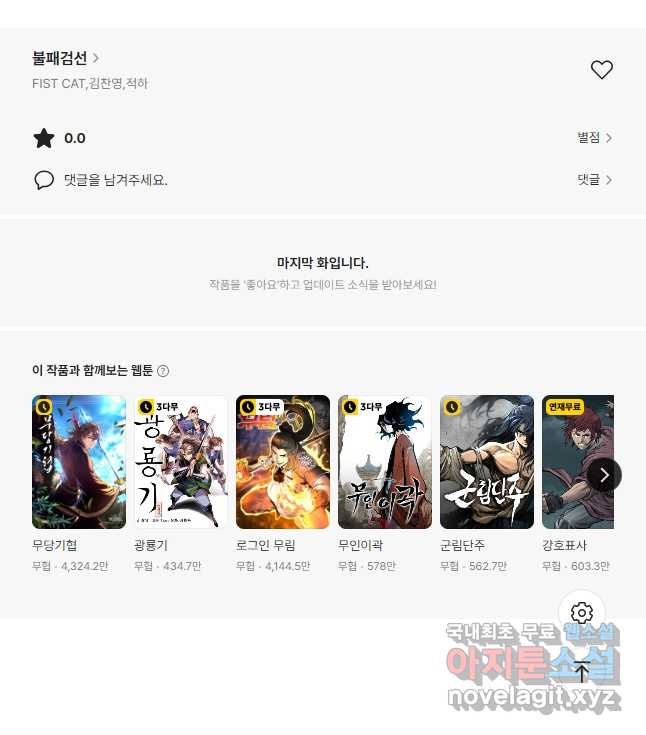
Task: Open the 광룡기 webtoon card
Action: tap(181, 462)
